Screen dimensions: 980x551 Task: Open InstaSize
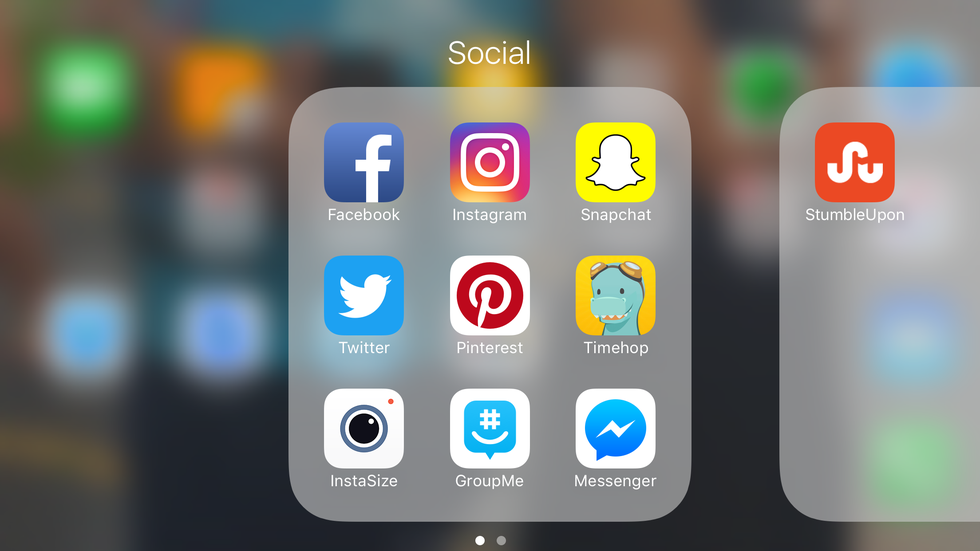click(x=364, y=429)
